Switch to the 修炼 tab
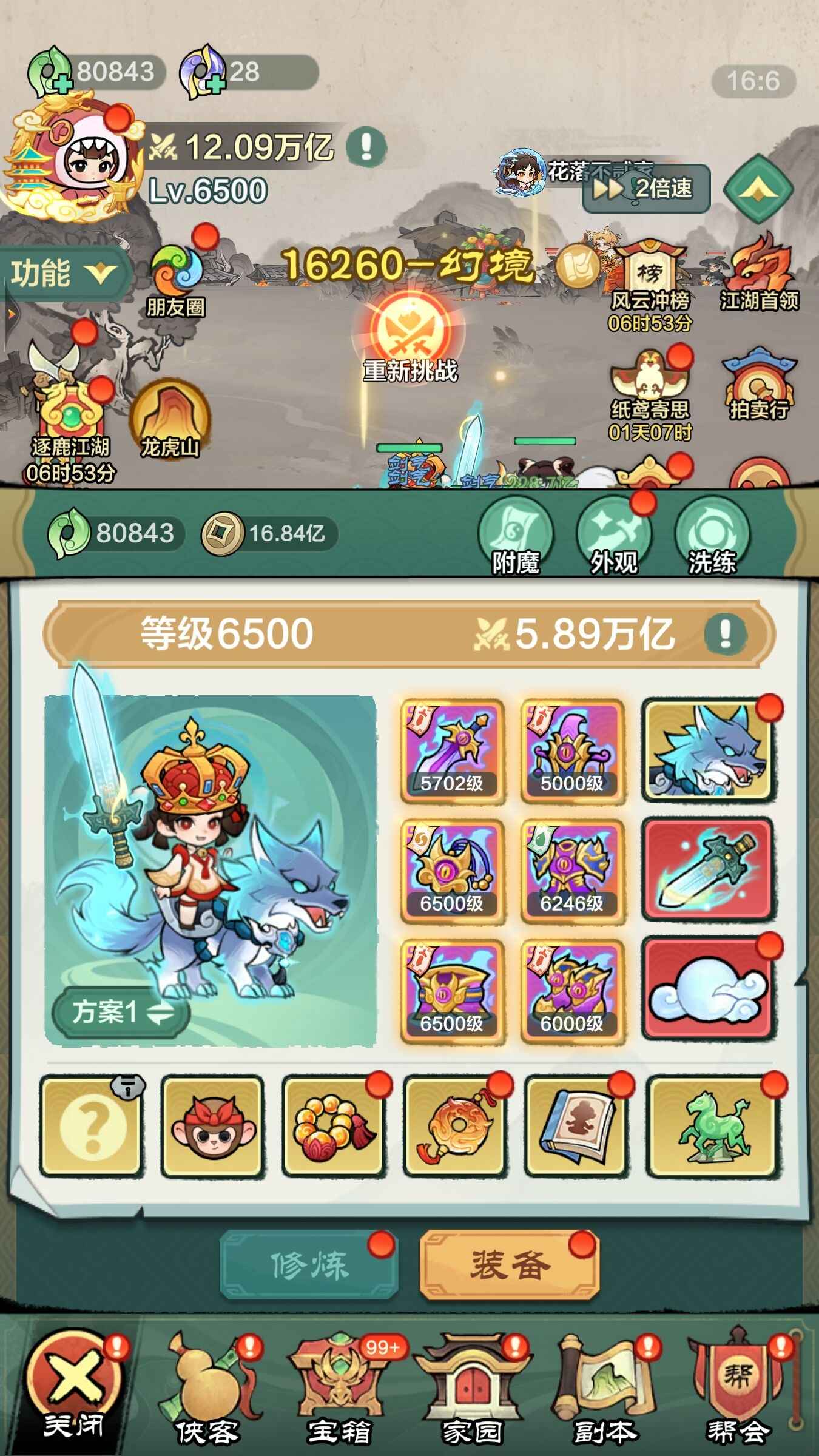 pyautogui.click(x=309, y=1266)
